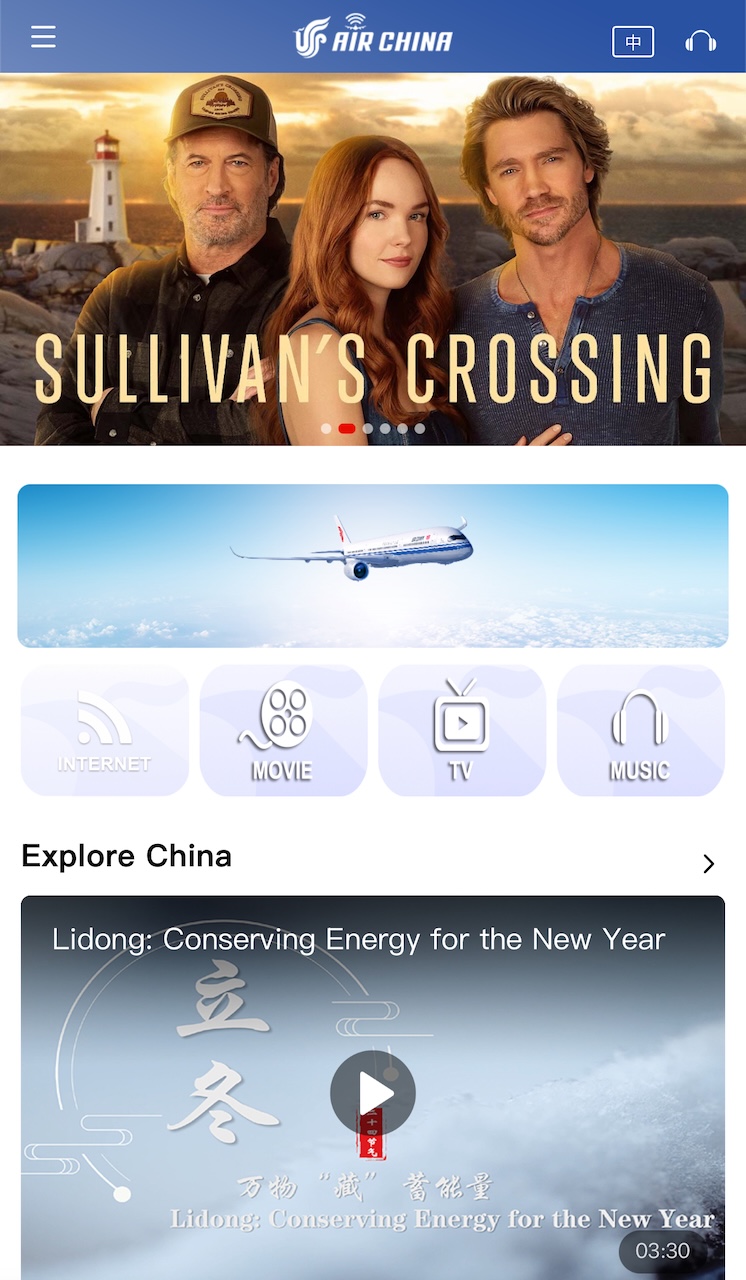Play the Lidong video
The width and height of the screenshot is (746, 1280).
coord(373,1092)
